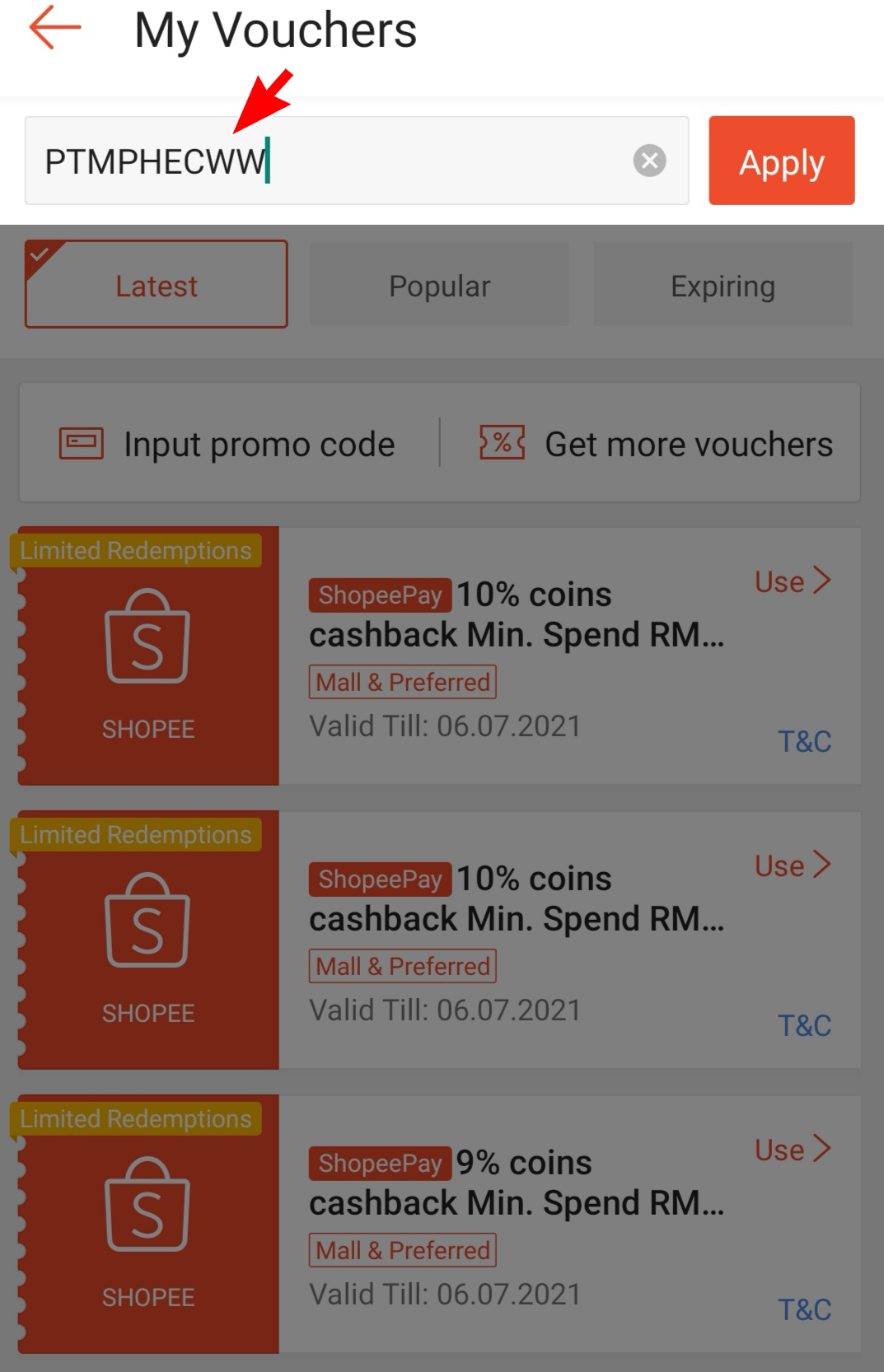Image resolution: width=884 pixels, height=1372 pixels.
Task: Clear the entered promo code
Action: pyautogui.click(x=649, y=161)
